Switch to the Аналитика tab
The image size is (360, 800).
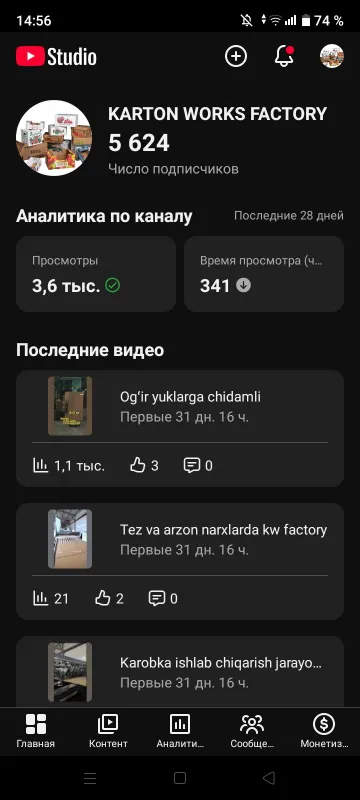(x=180, y=731)
